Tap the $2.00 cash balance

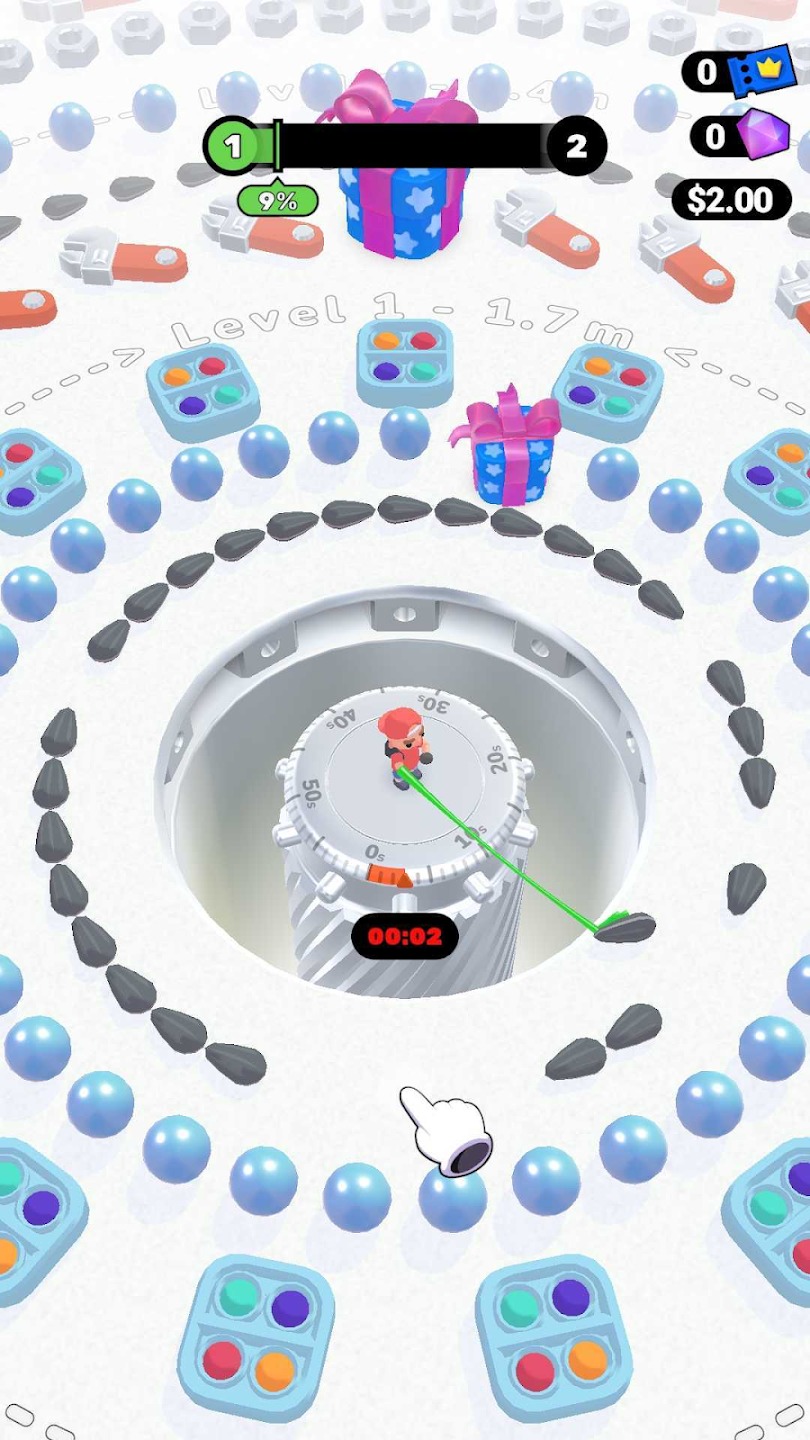click(731, 200)
